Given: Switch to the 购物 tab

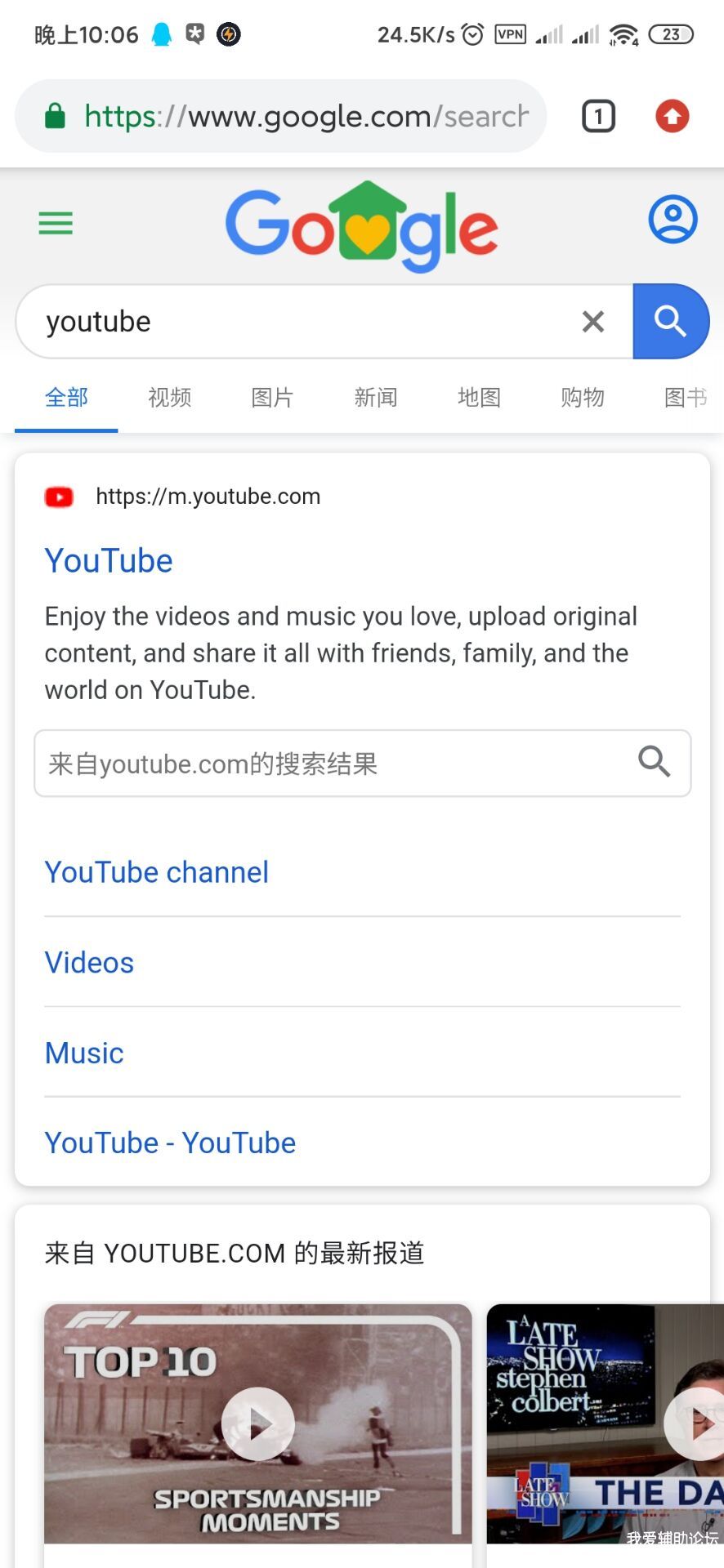Looking at the screenshot, I should click(582, 398).
